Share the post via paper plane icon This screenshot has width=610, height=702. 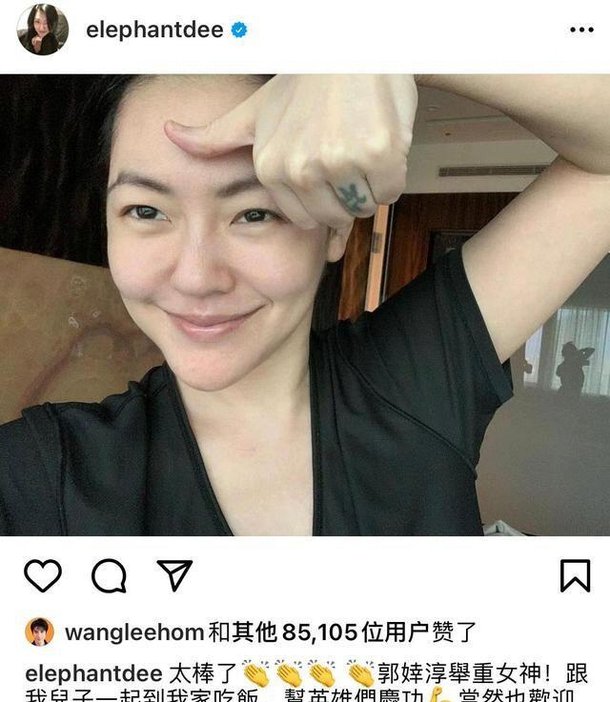point(174,575)
